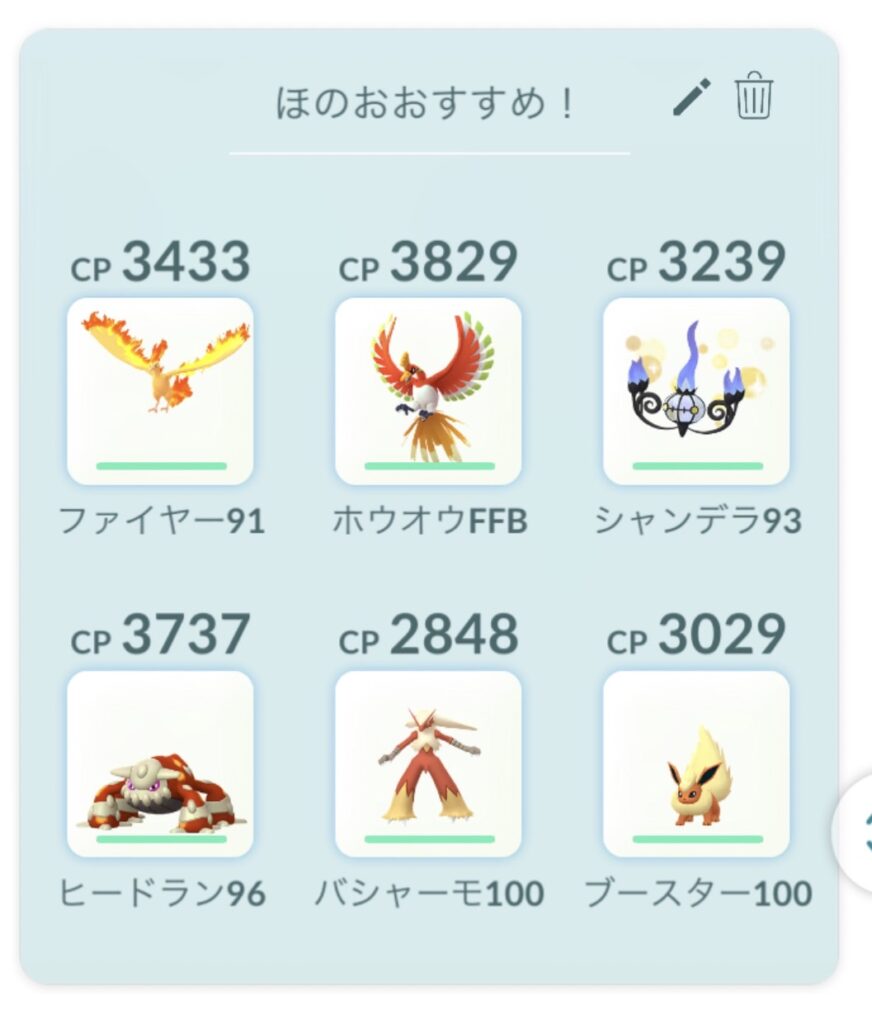872x1024 pixels.
Task: Edit the ほのおおすすめ！ party name
Action: pyautogui.click(x=690, y=98)
